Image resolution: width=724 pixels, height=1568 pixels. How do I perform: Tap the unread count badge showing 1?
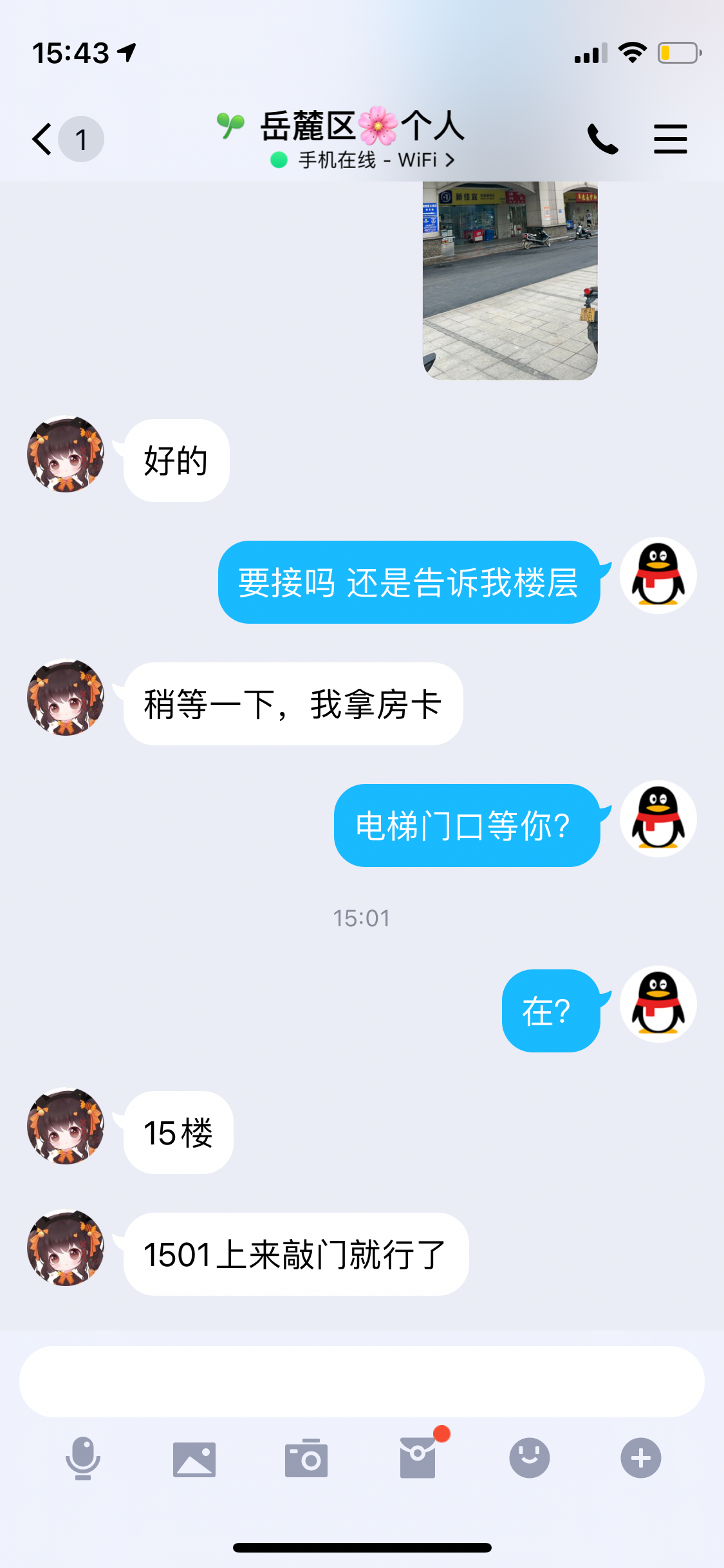(x=80, y=138)
